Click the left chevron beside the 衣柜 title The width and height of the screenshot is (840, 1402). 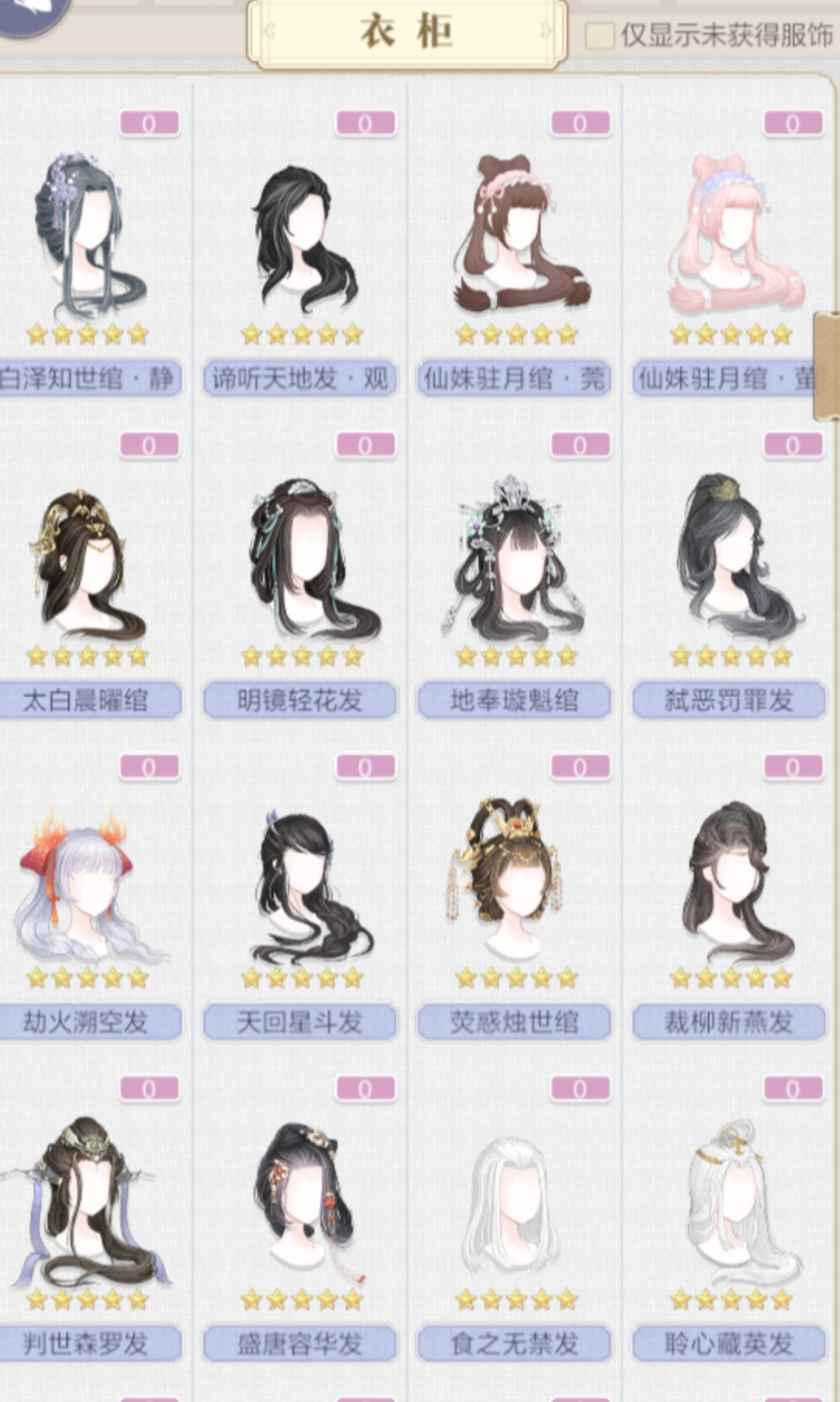[x=270, y=30]
